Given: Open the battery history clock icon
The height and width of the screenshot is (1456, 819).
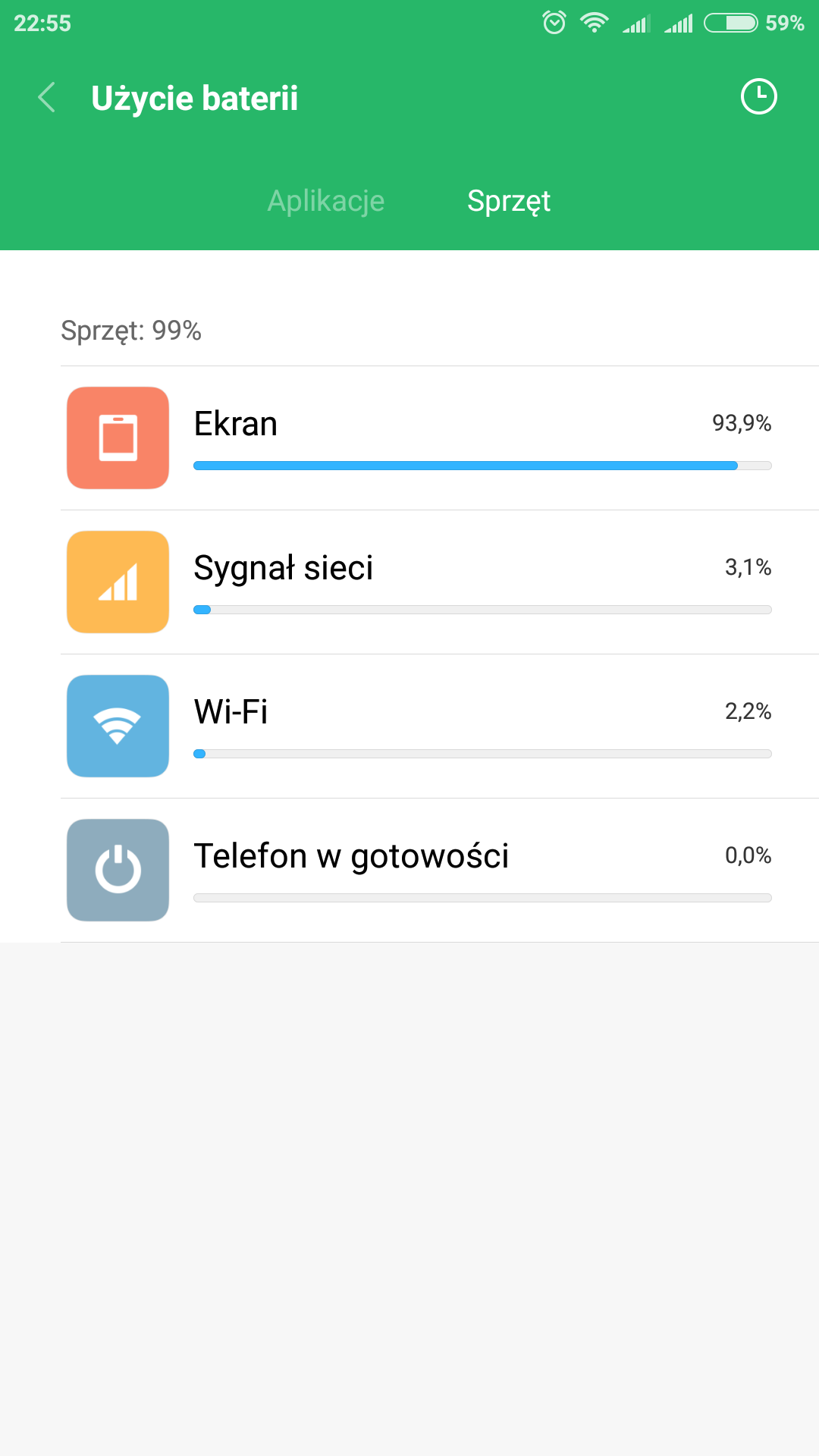Looking at the screenshot, I should [758, 97].
